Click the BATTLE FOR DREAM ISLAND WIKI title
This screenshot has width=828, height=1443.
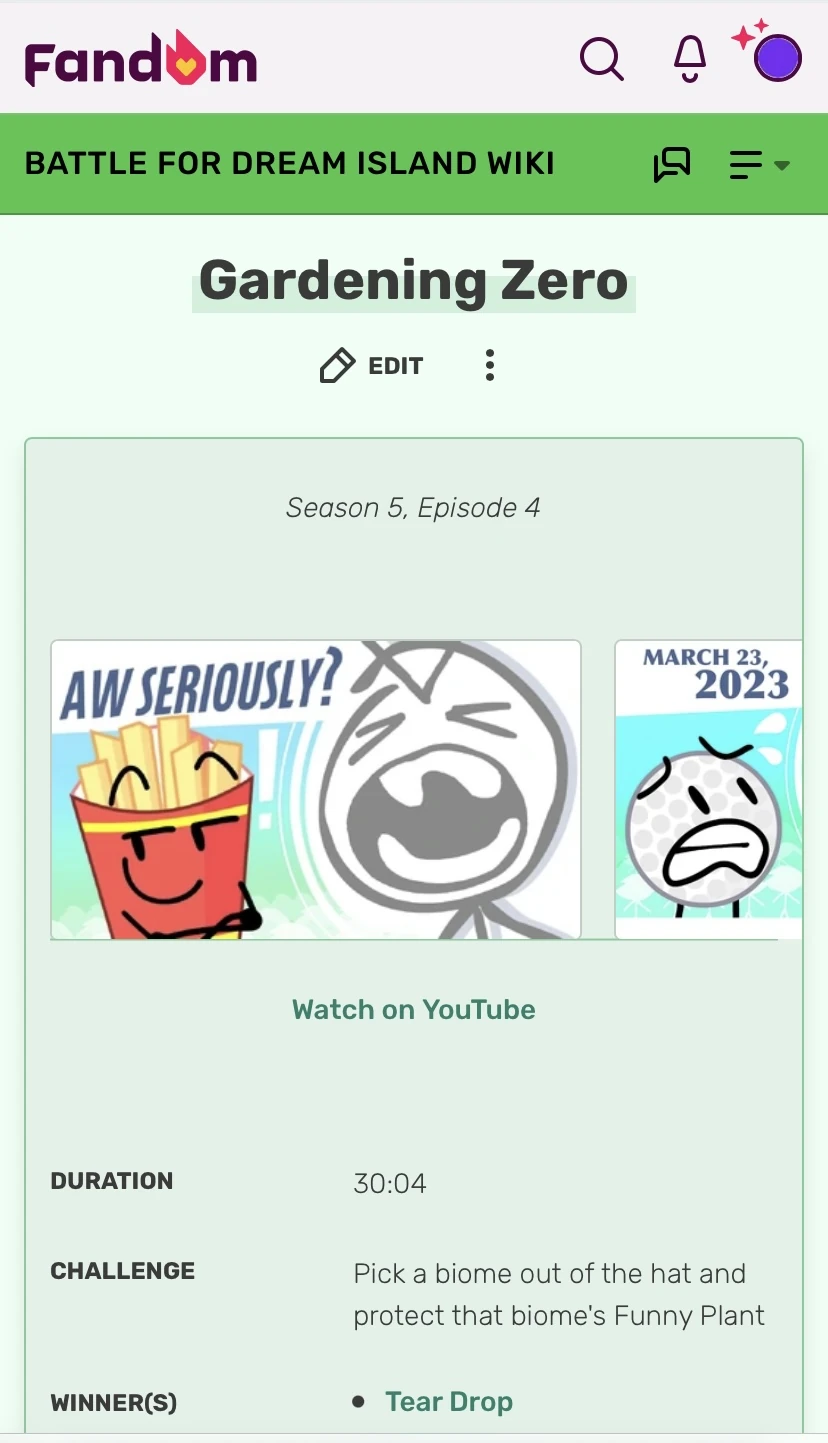(x=289, y=162)
